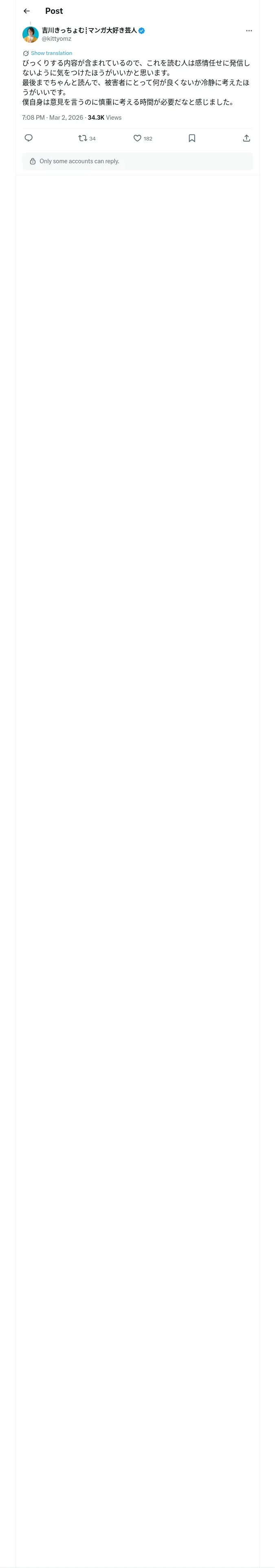Open the 34.3K Views analytics
Viewport: 275px width, 1568px height.
[105, 118]
